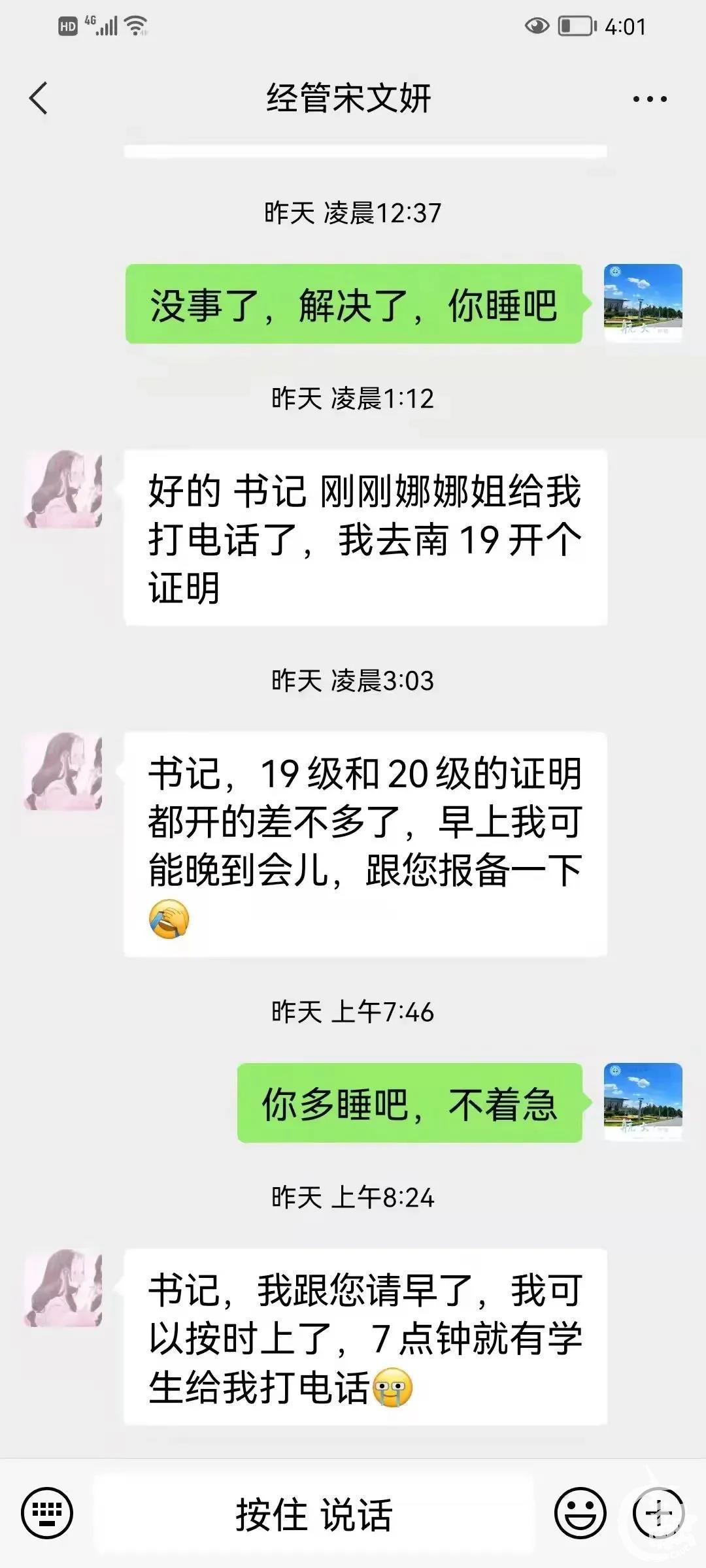Switch to keyboard text input
This screenshot has height=1568, width=706.
tap(47, 1512)
